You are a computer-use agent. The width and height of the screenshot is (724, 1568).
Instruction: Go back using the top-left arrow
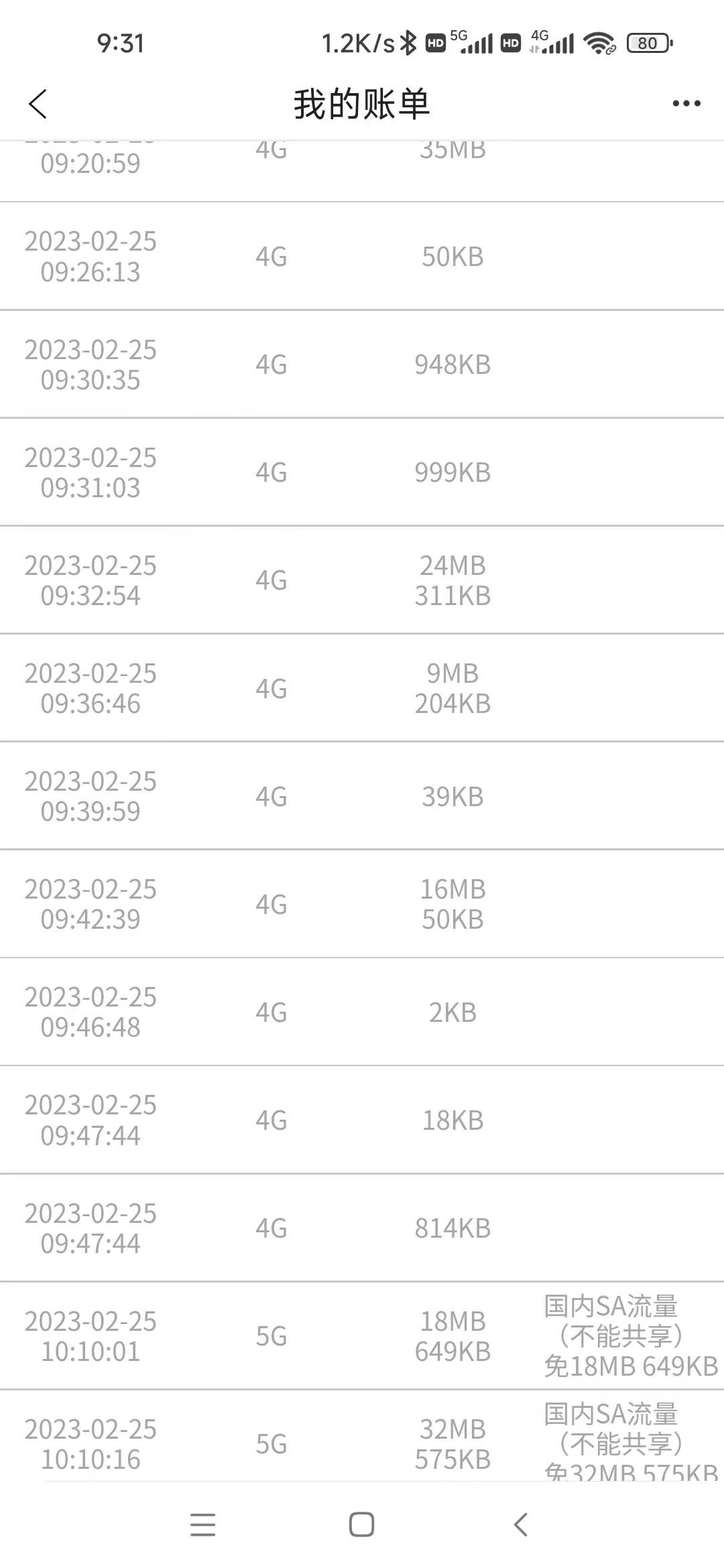pos(38,104)
